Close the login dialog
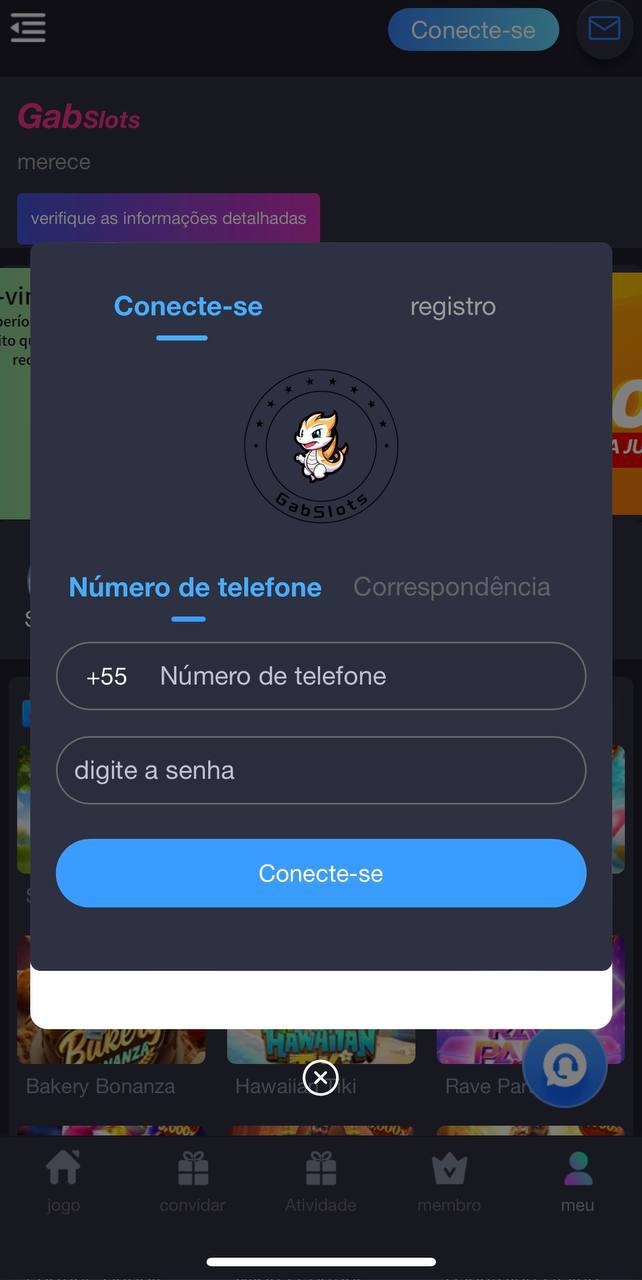The width and height of the screenshot is (642, 1280). 320,1077
